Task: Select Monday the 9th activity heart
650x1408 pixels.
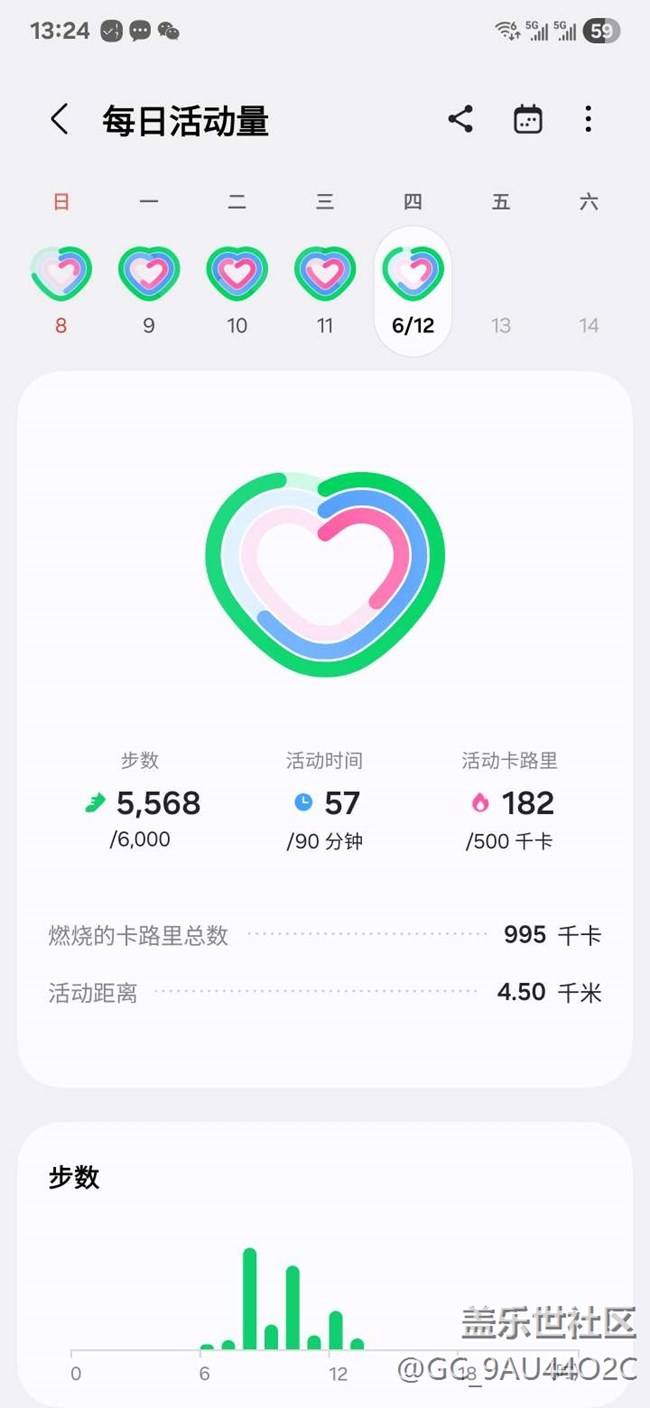Action: pos(149,274)
